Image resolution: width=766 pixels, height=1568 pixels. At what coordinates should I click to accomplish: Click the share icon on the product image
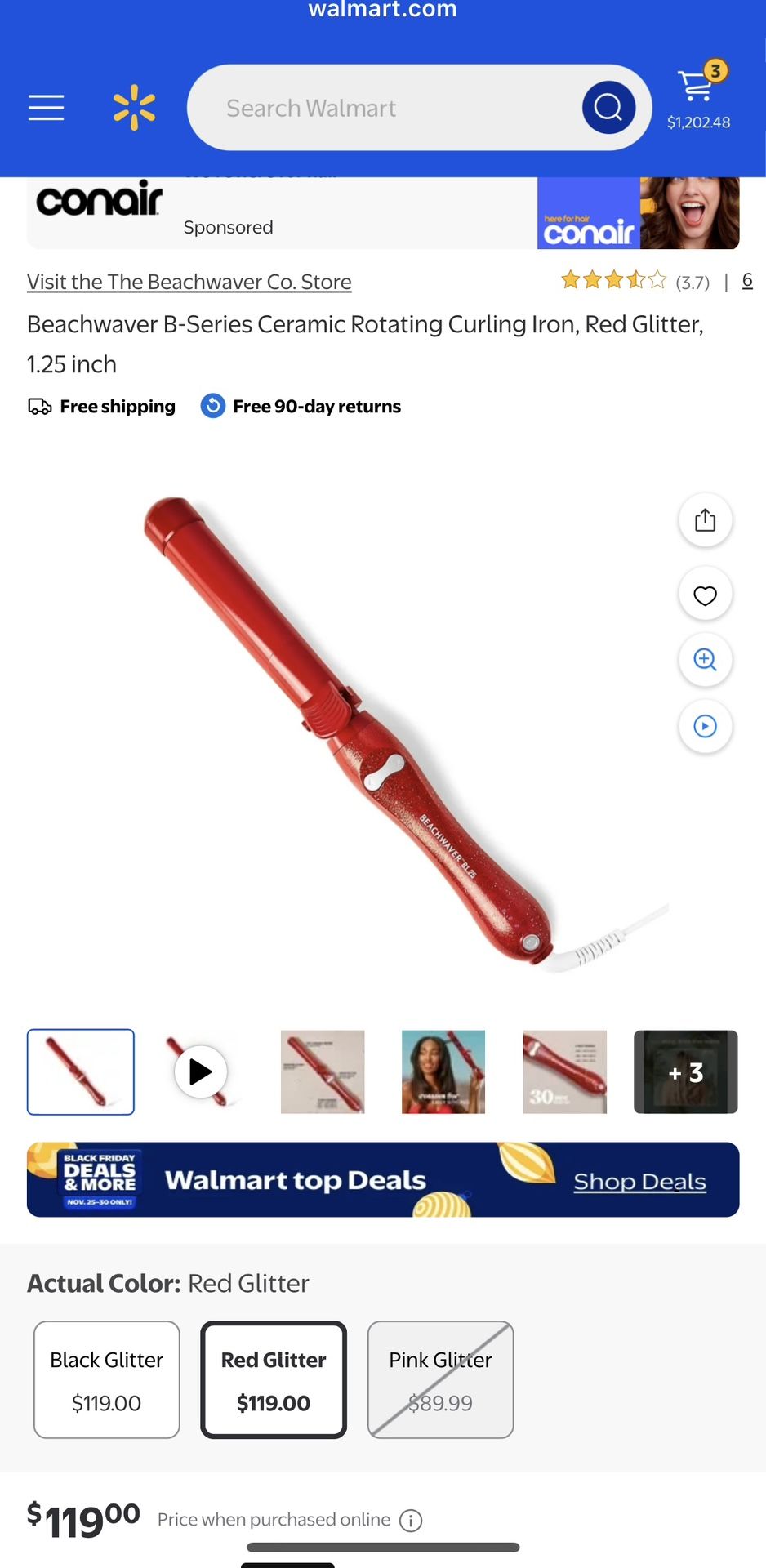click(x=705, y=520)
